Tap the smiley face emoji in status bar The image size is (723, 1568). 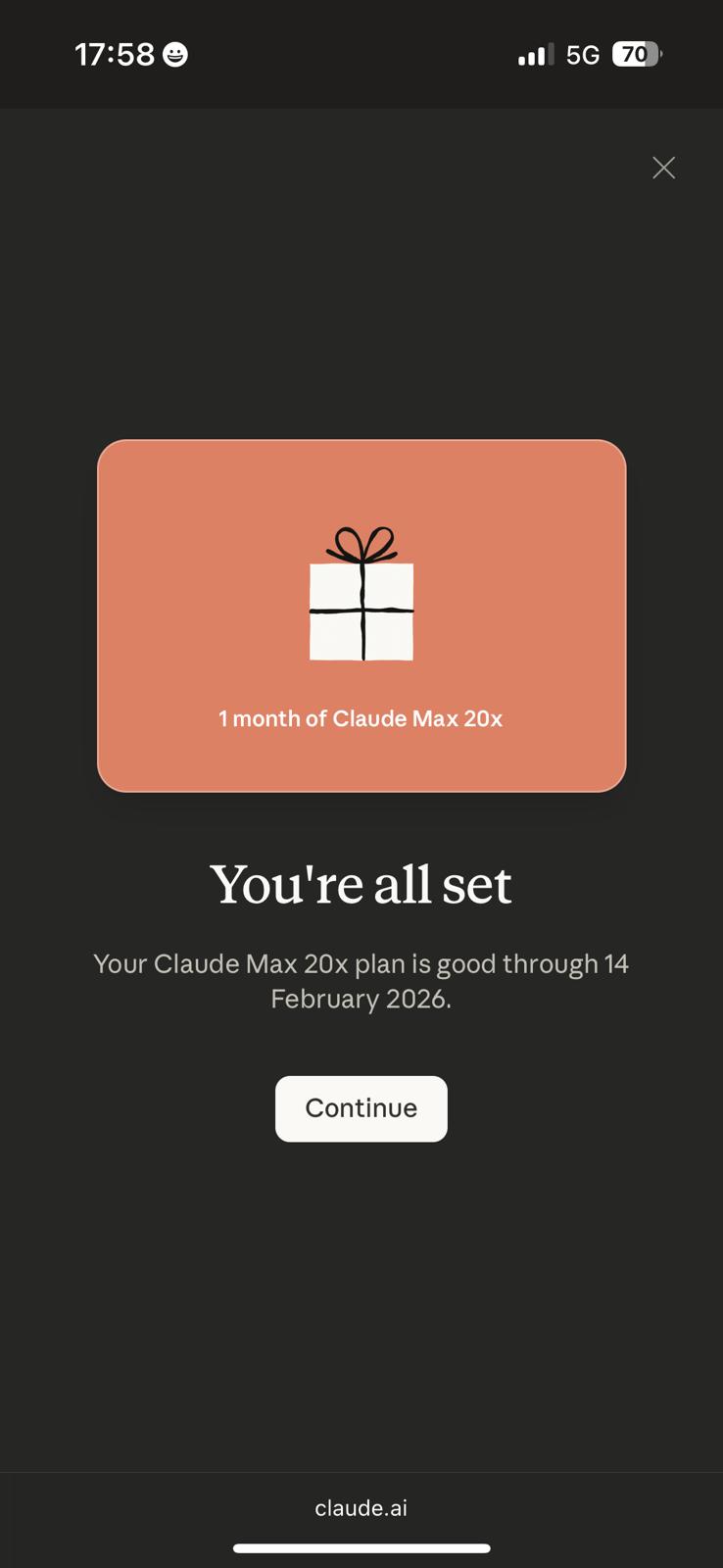[x=174, y=54]
